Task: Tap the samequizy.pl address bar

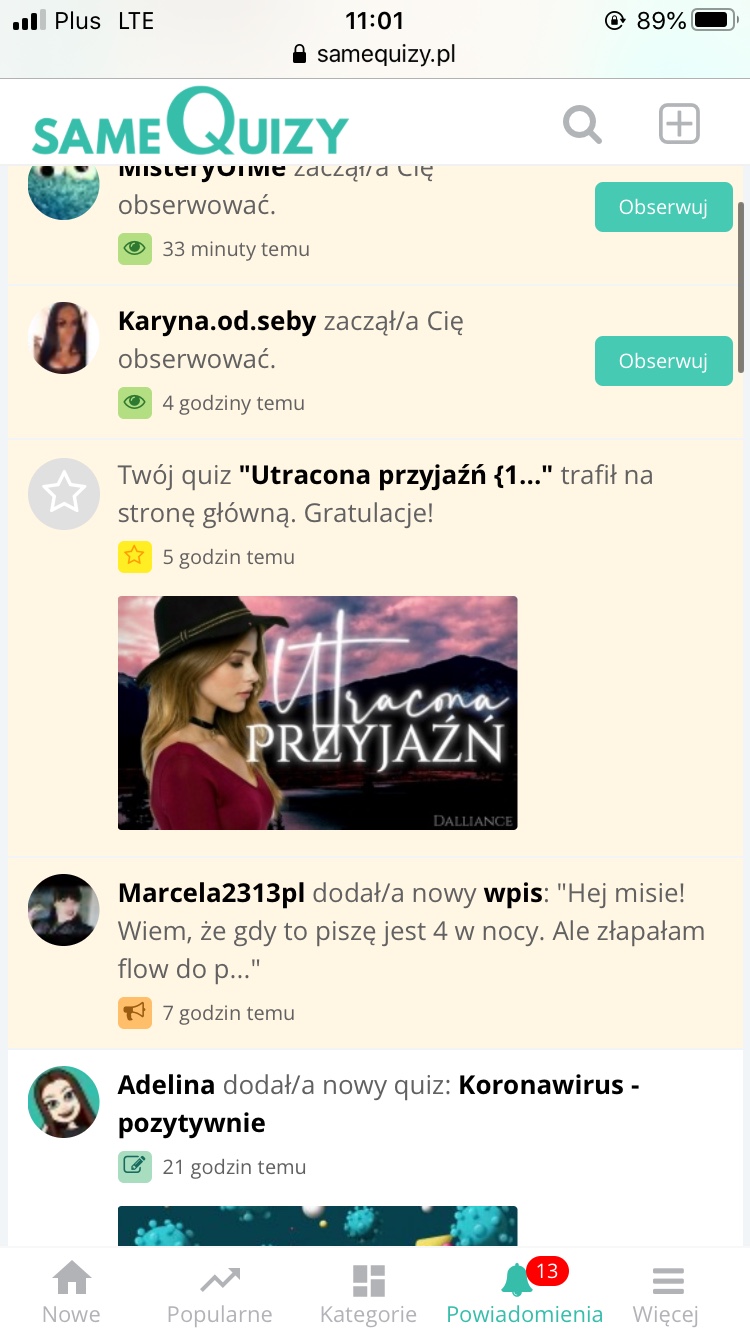Action: click(x=375, y=54)
